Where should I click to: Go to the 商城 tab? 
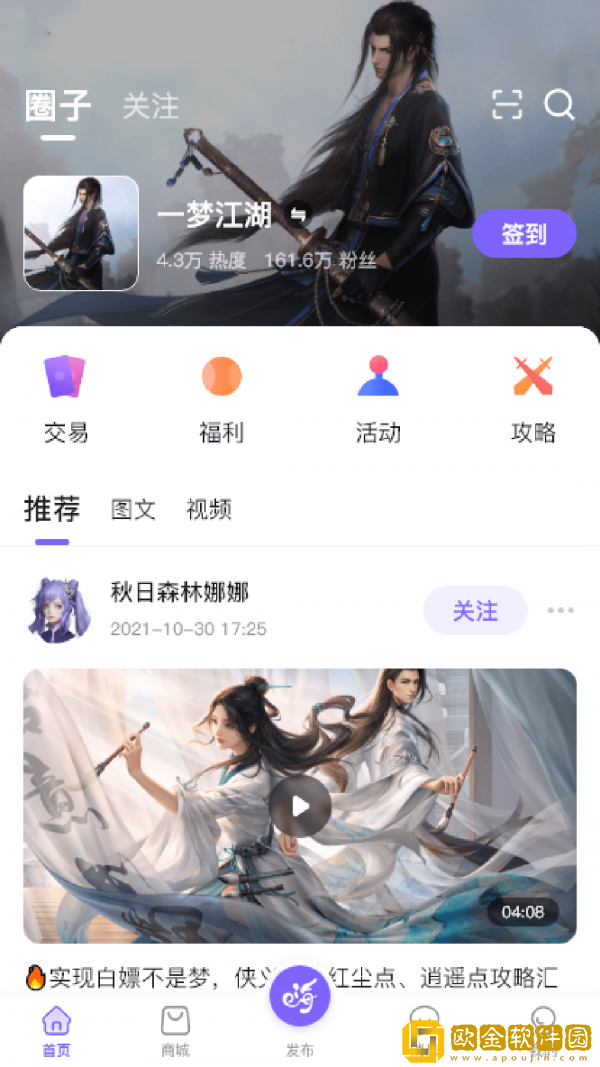[175, 1031]
